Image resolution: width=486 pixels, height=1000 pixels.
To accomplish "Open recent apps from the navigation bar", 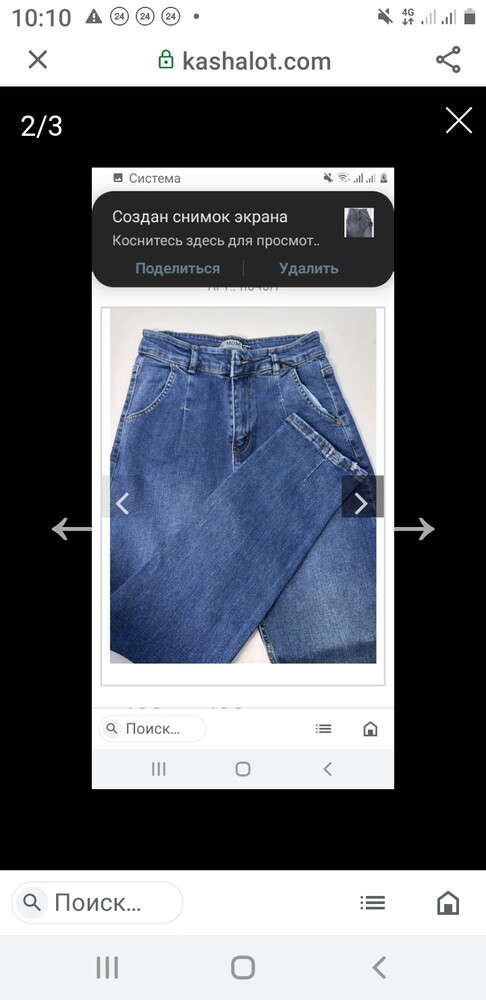I will (x=107, y=967).
